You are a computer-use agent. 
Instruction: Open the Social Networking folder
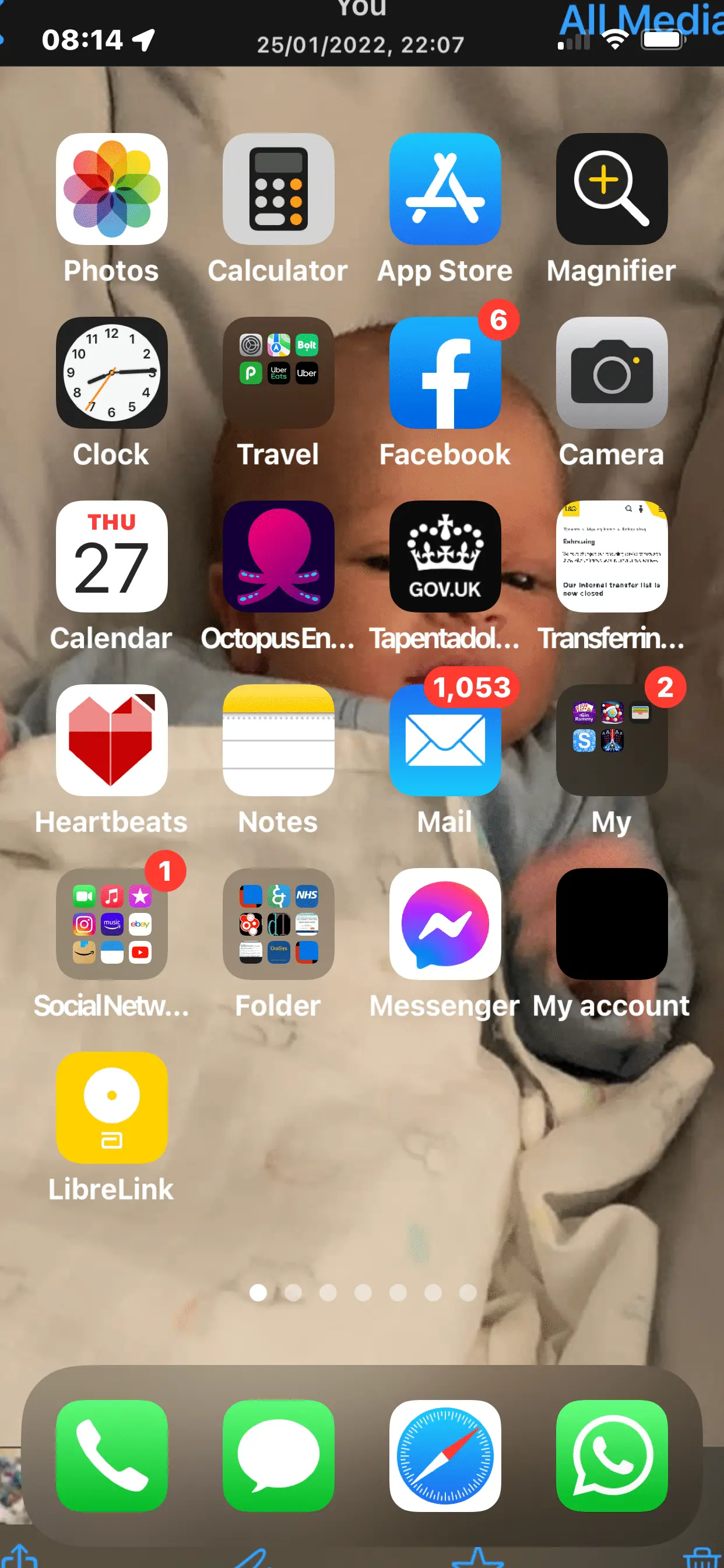[x=111, y=924]
